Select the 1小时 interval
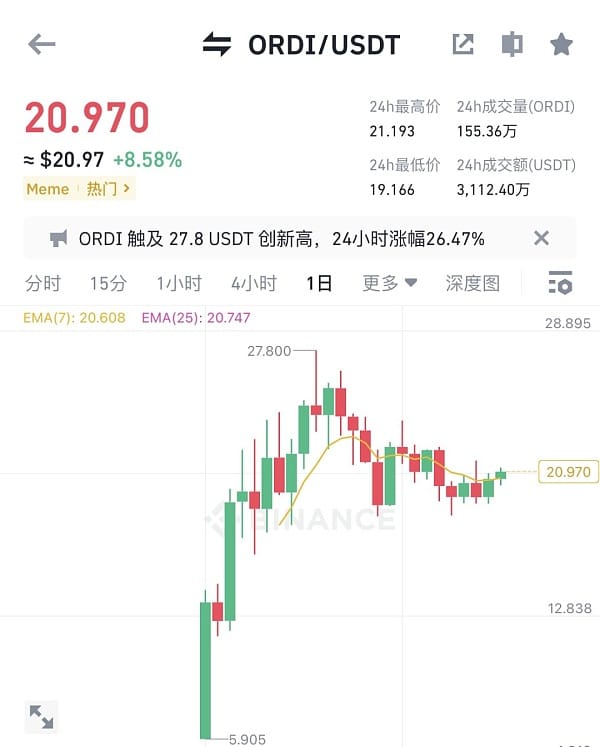 point(179,283)
